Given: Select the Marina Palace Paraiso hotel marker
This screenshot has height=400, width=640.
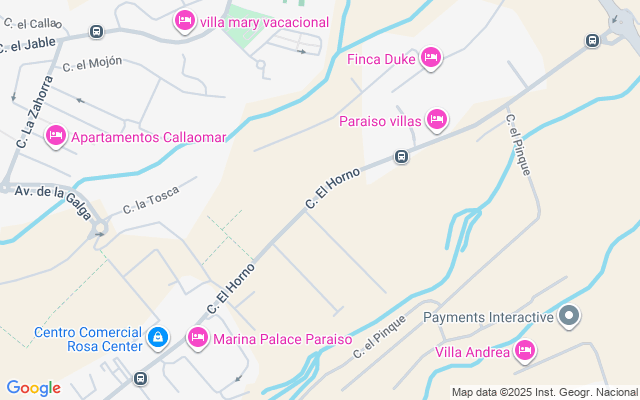Looking at the screenshot, I should pos(197,338).
